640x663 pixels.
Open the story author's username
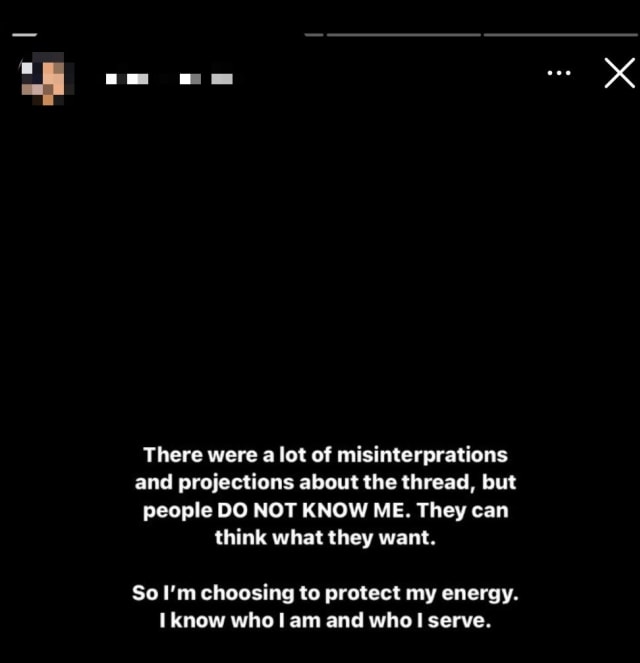(170, 78)
